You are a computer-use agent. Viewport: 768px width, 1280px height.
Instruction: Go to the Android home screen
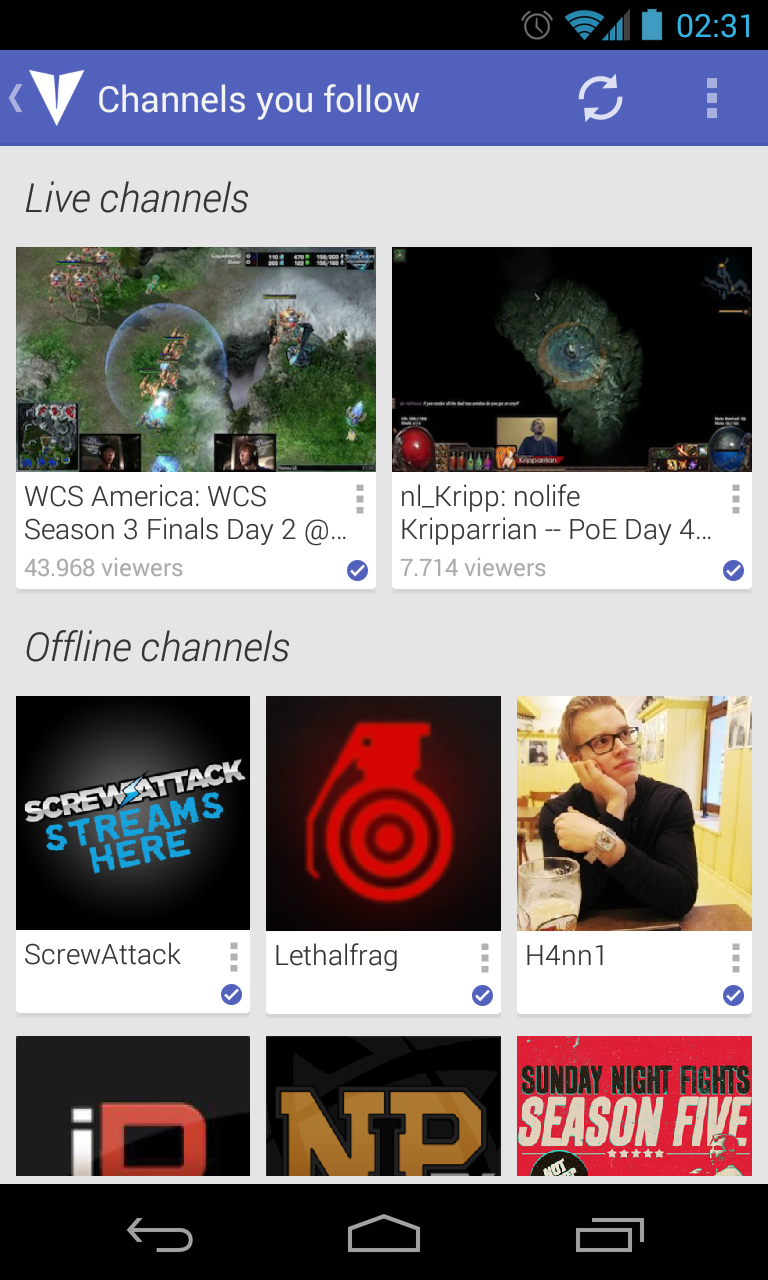[384, 1234]
